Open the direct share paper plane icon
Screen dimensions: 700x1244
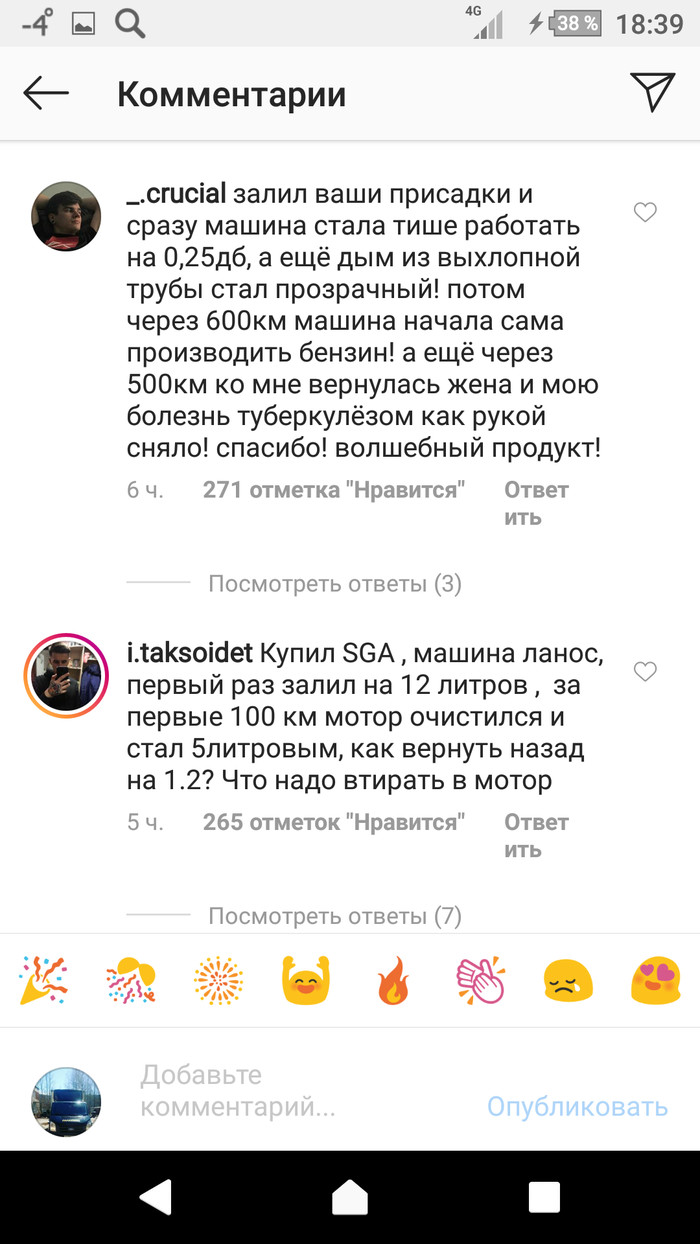click(653, 93)
